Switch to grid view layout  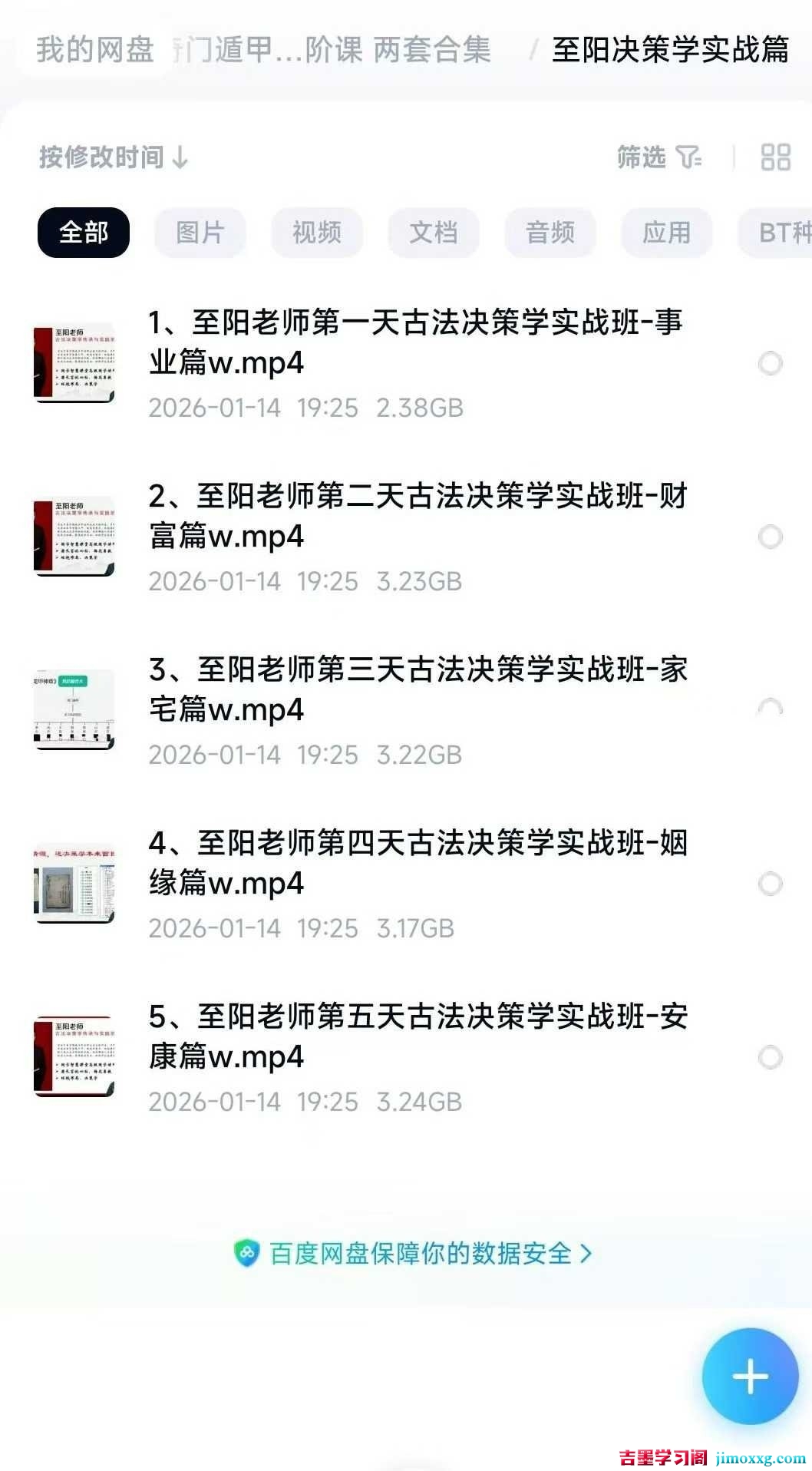pos(775,157)
